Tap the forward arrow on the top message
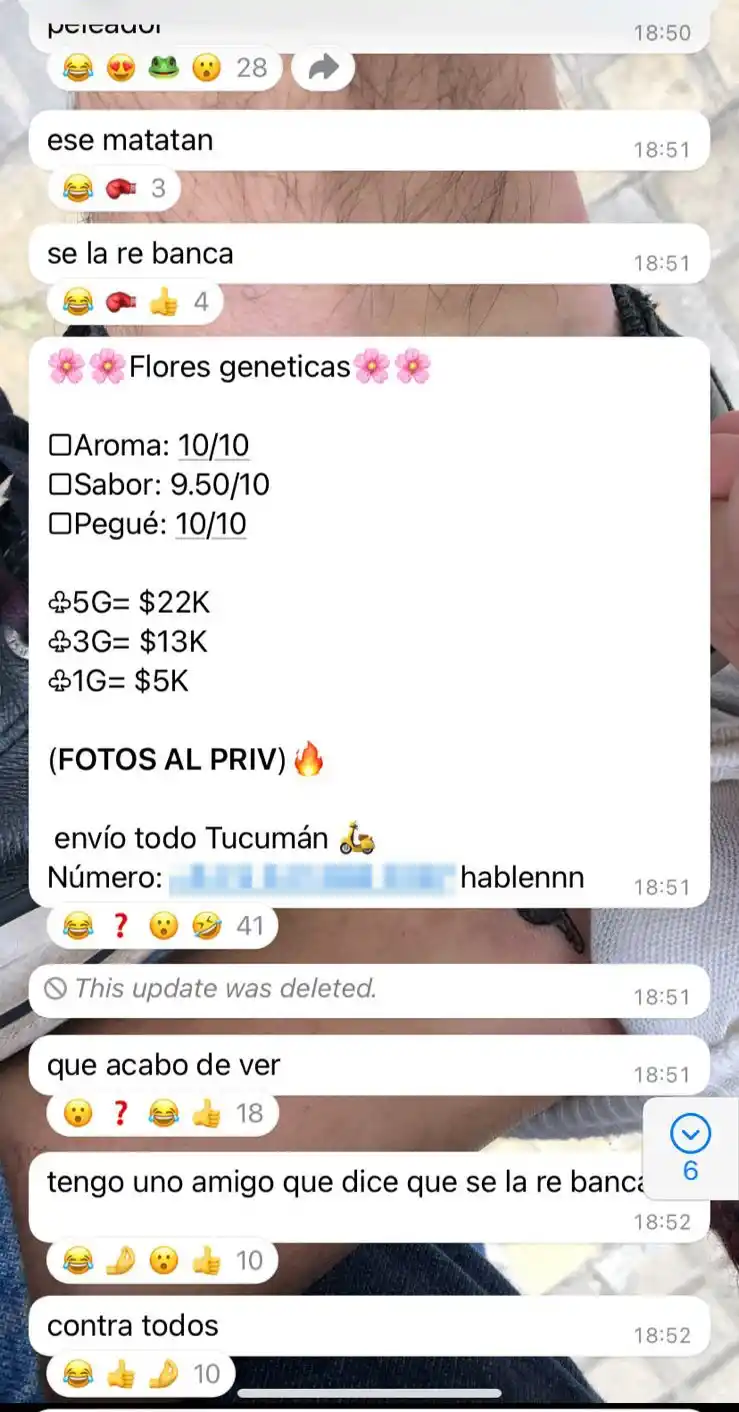 [322, 68]
